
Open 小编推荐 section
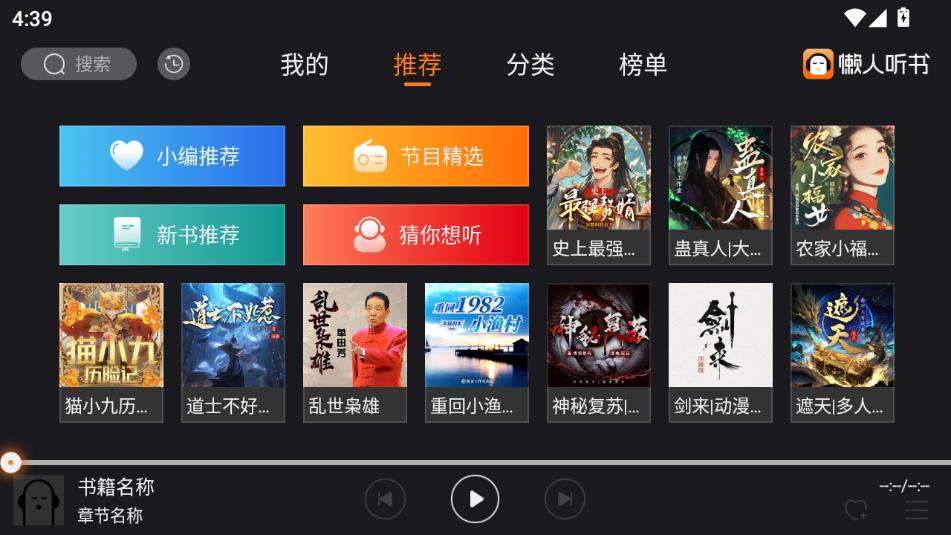(172, 156)
